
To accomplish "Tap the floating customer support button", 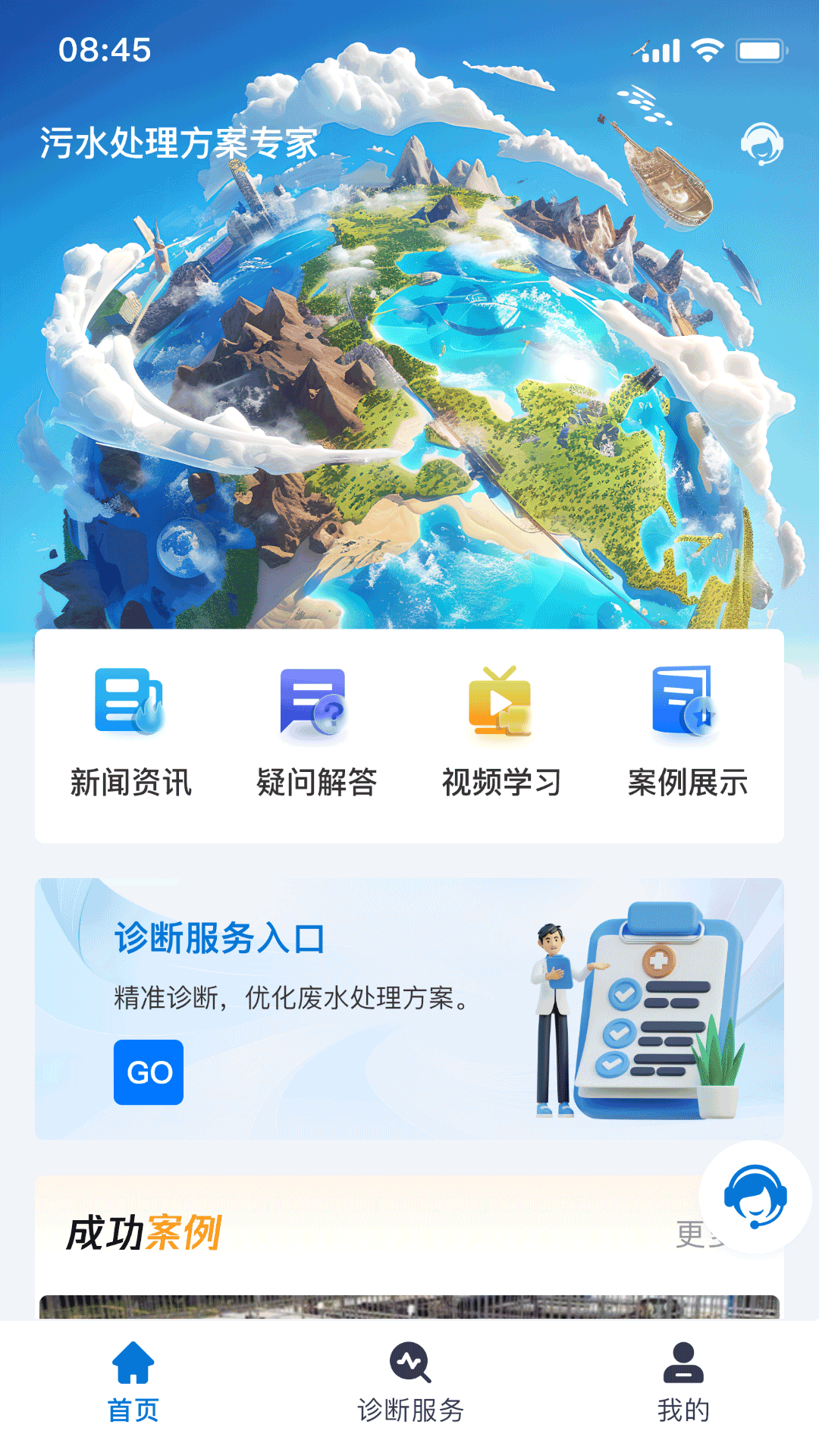I will click(x=755, y=1197).
